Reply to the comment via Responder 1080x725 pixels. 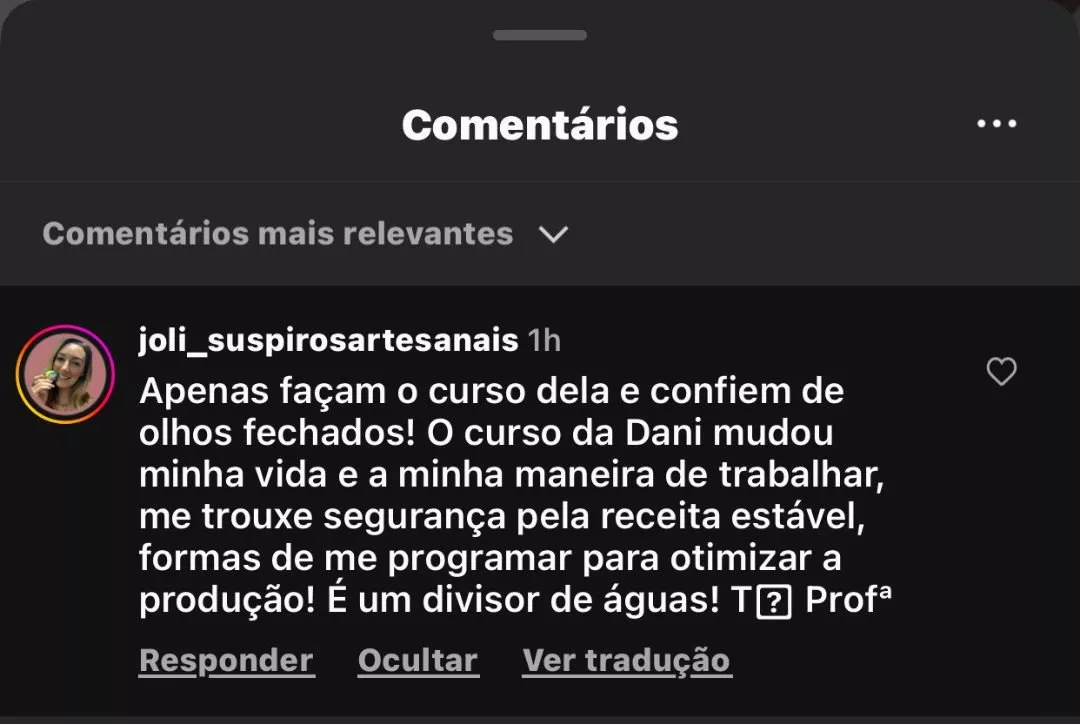(x=226, y=661)
